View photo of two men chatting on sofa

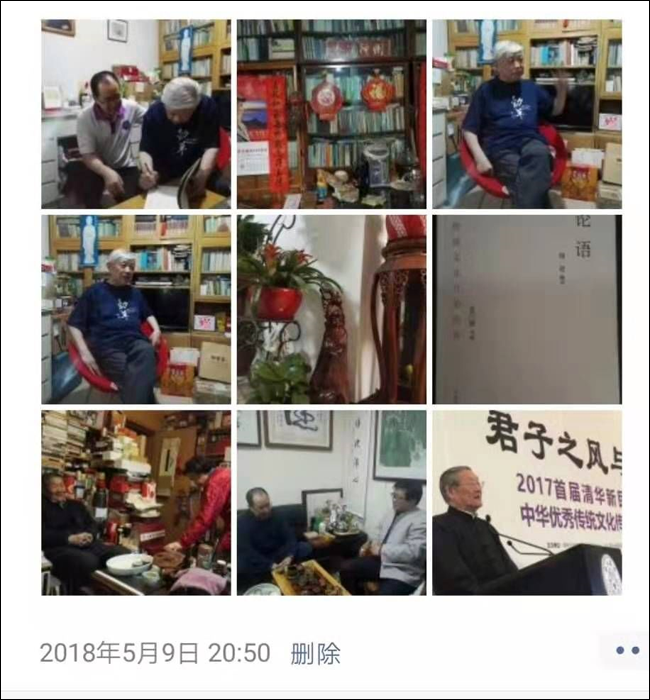click(x=331, y=503)
